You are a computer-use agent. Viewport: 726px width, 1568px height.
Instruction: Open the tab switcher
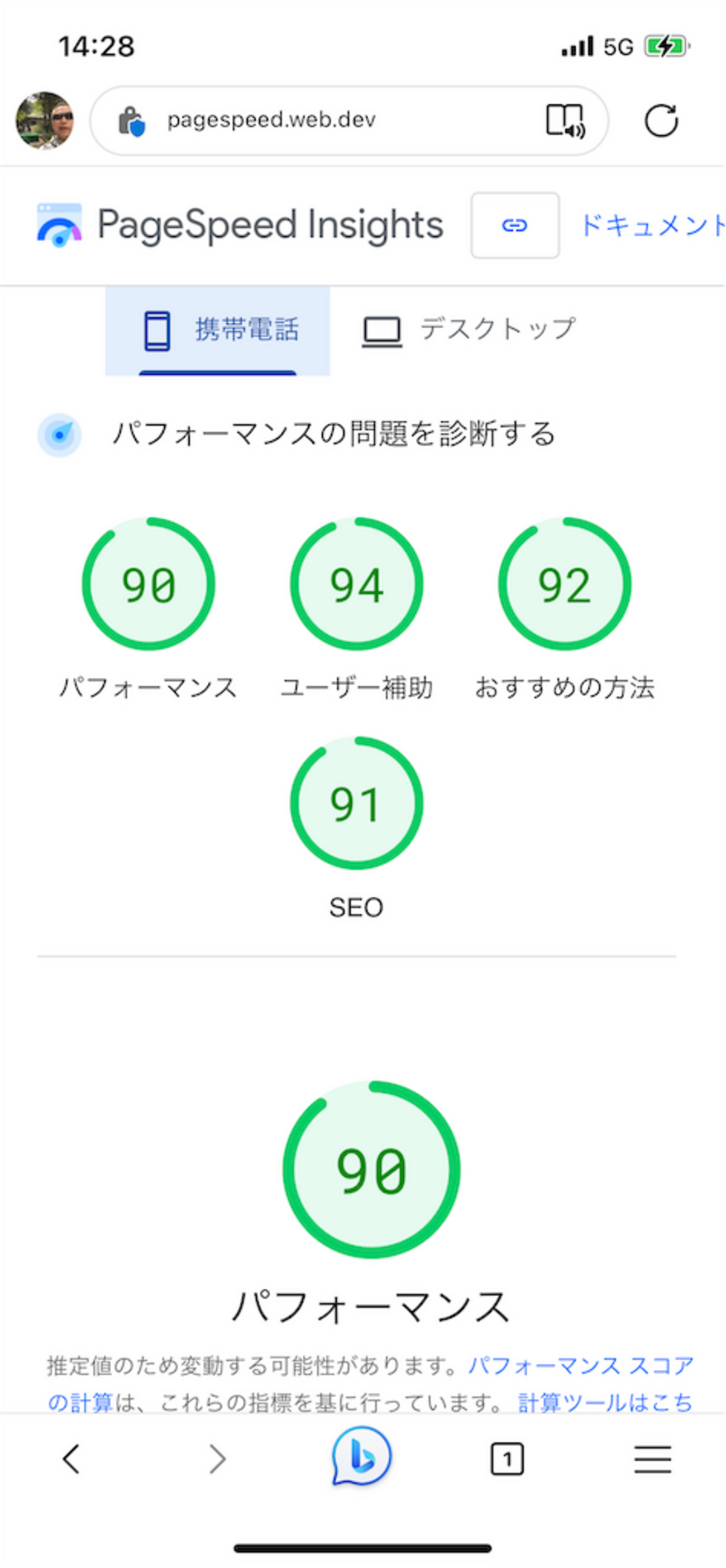tap(507, 1459)
